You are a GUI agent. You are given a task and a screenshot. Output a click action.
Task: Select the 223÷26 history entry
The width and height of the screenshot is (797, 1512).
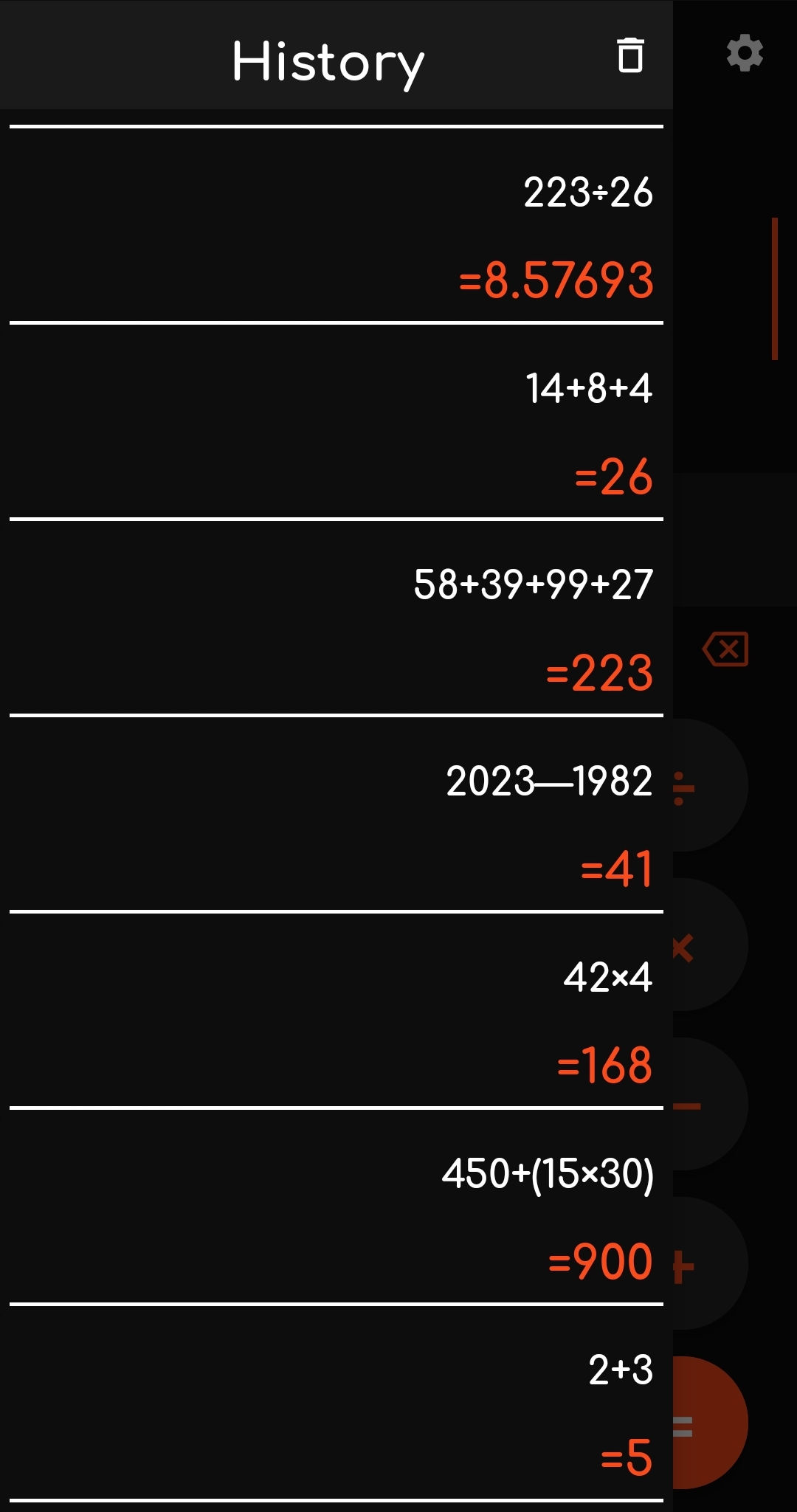(x=336, y=225)
